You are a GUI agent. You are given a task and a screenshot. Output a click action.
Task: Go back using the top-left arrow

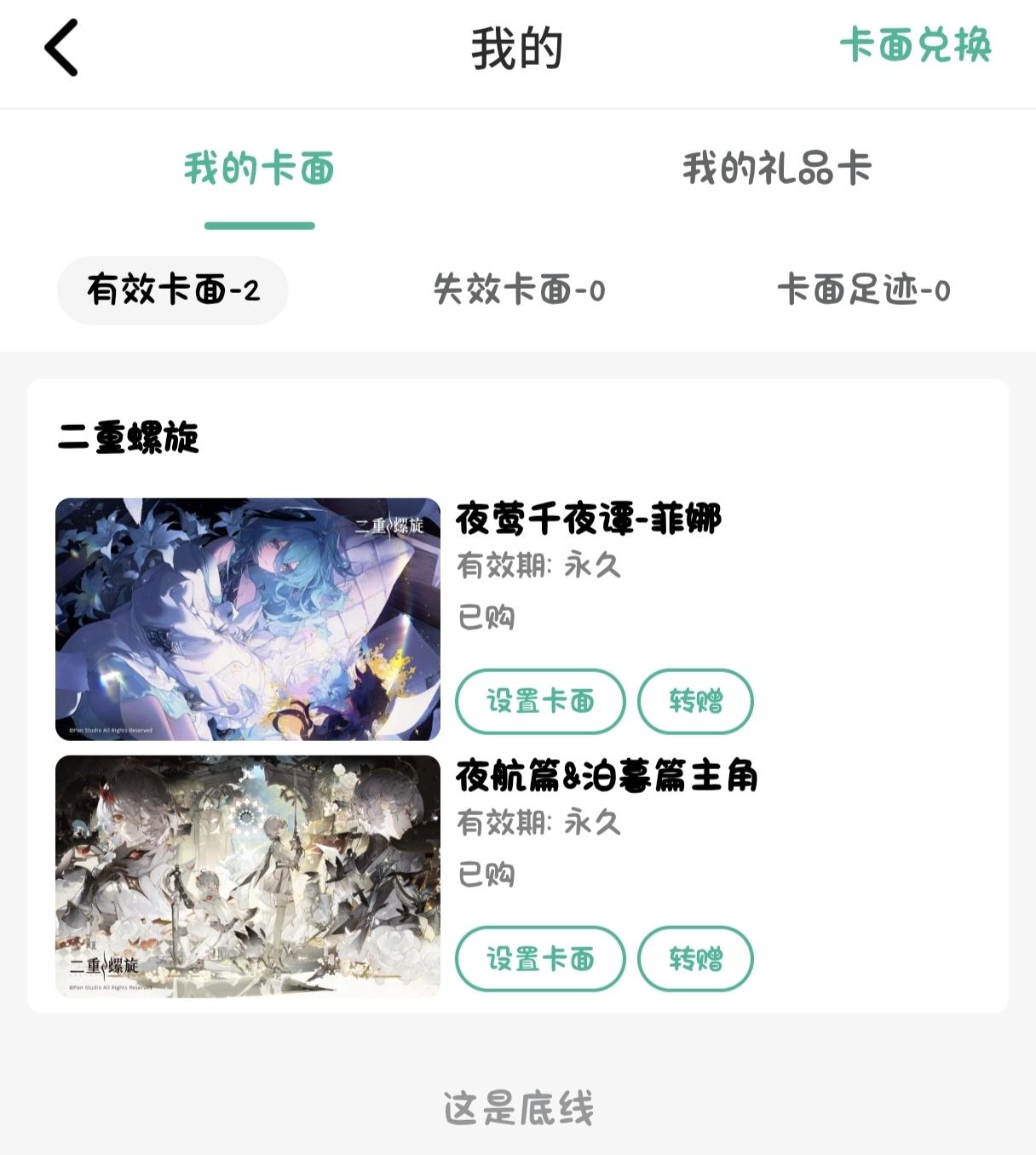tap(61, 48)
